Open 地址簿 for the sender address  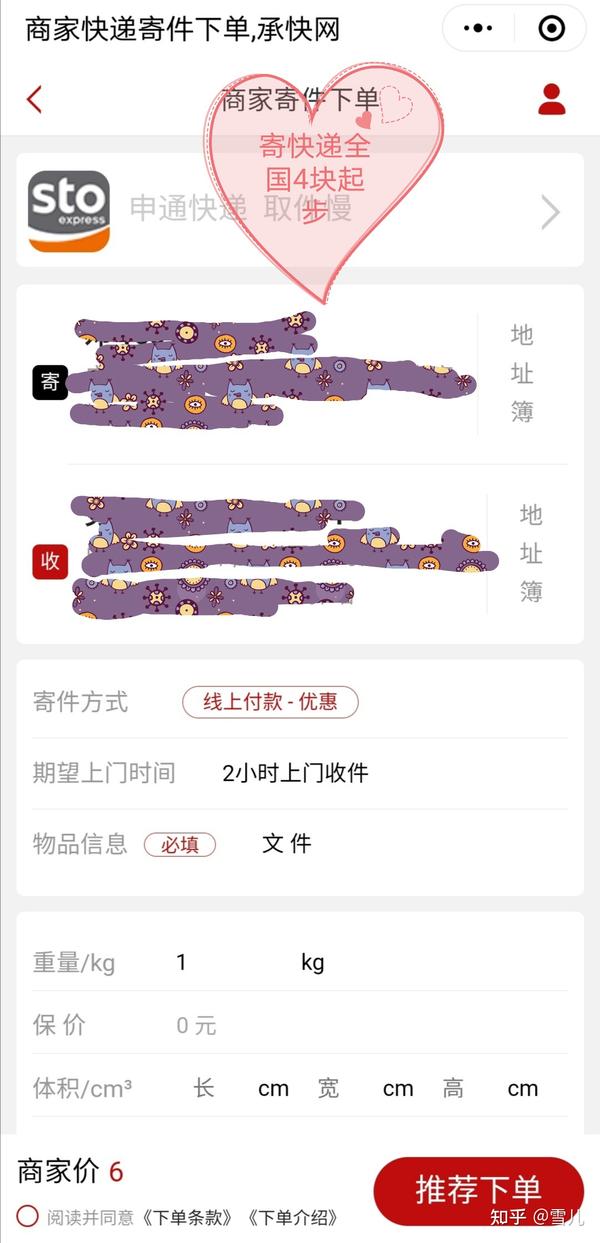pos(522,374)
